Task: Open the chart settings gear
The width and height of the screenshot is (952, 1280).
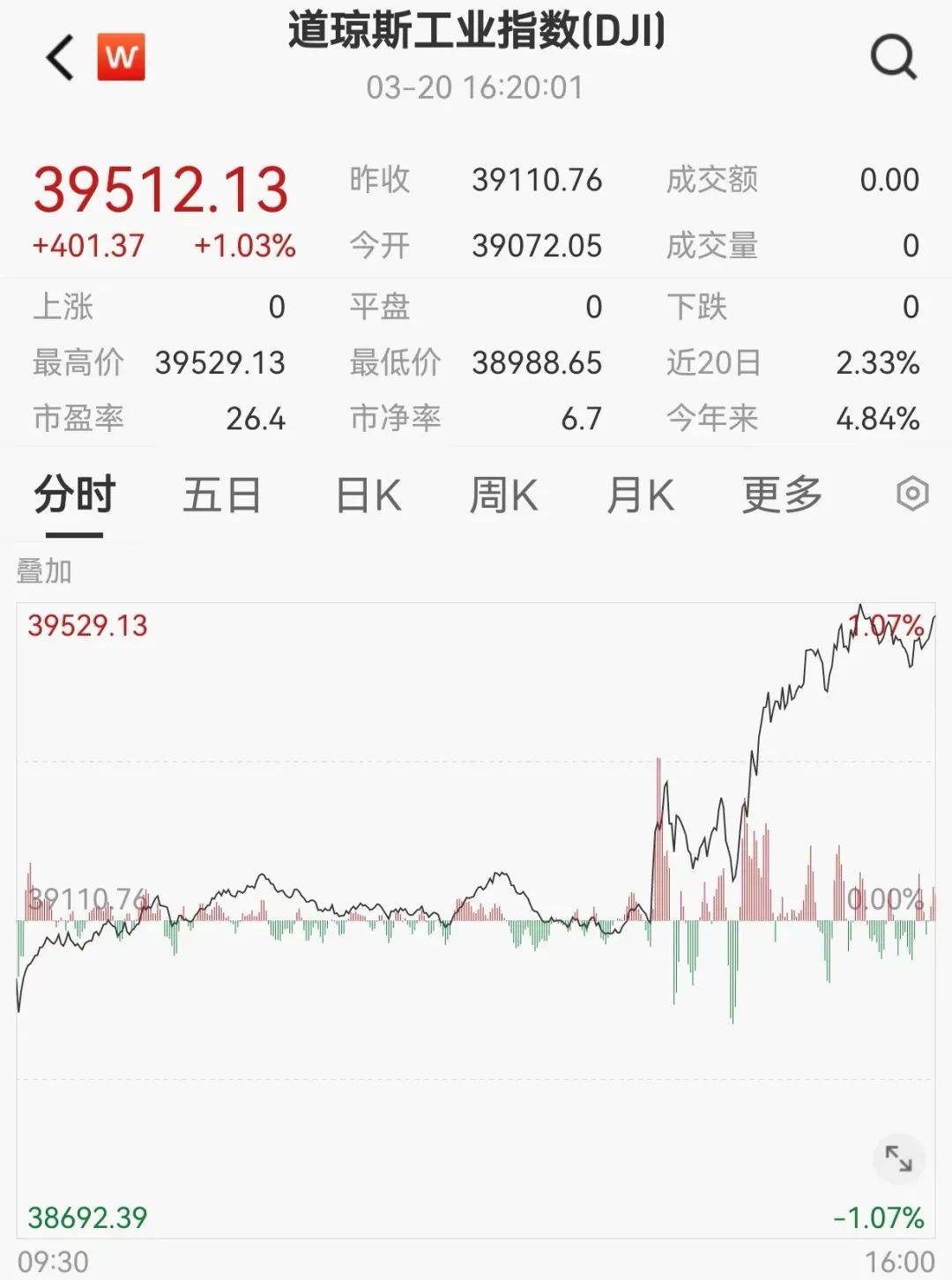Action: click(x=914, y=495)
